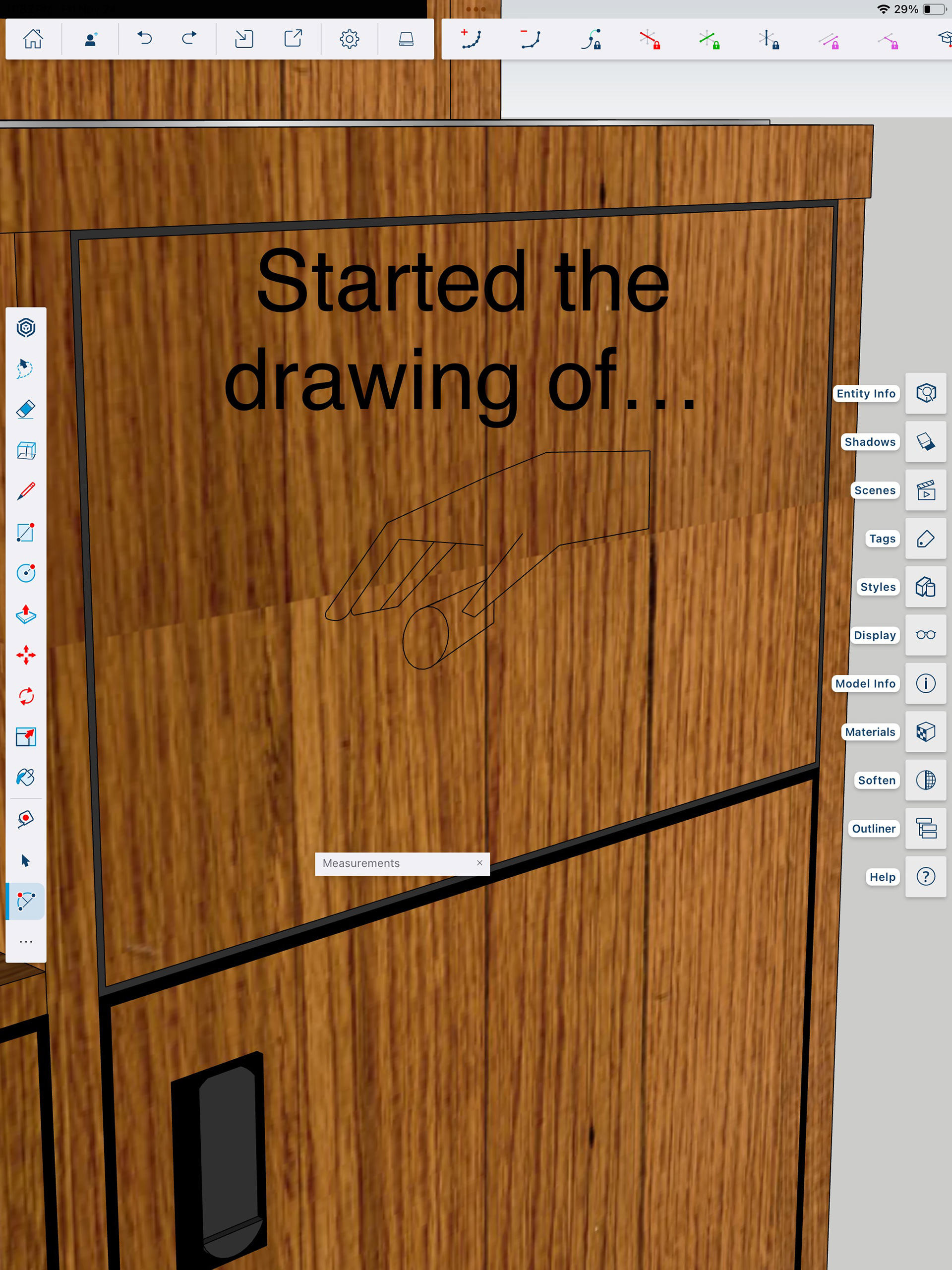The width and height of the screenshot is (952, 1270).
Task: Open the Materials panel
Action: point(926,732)
